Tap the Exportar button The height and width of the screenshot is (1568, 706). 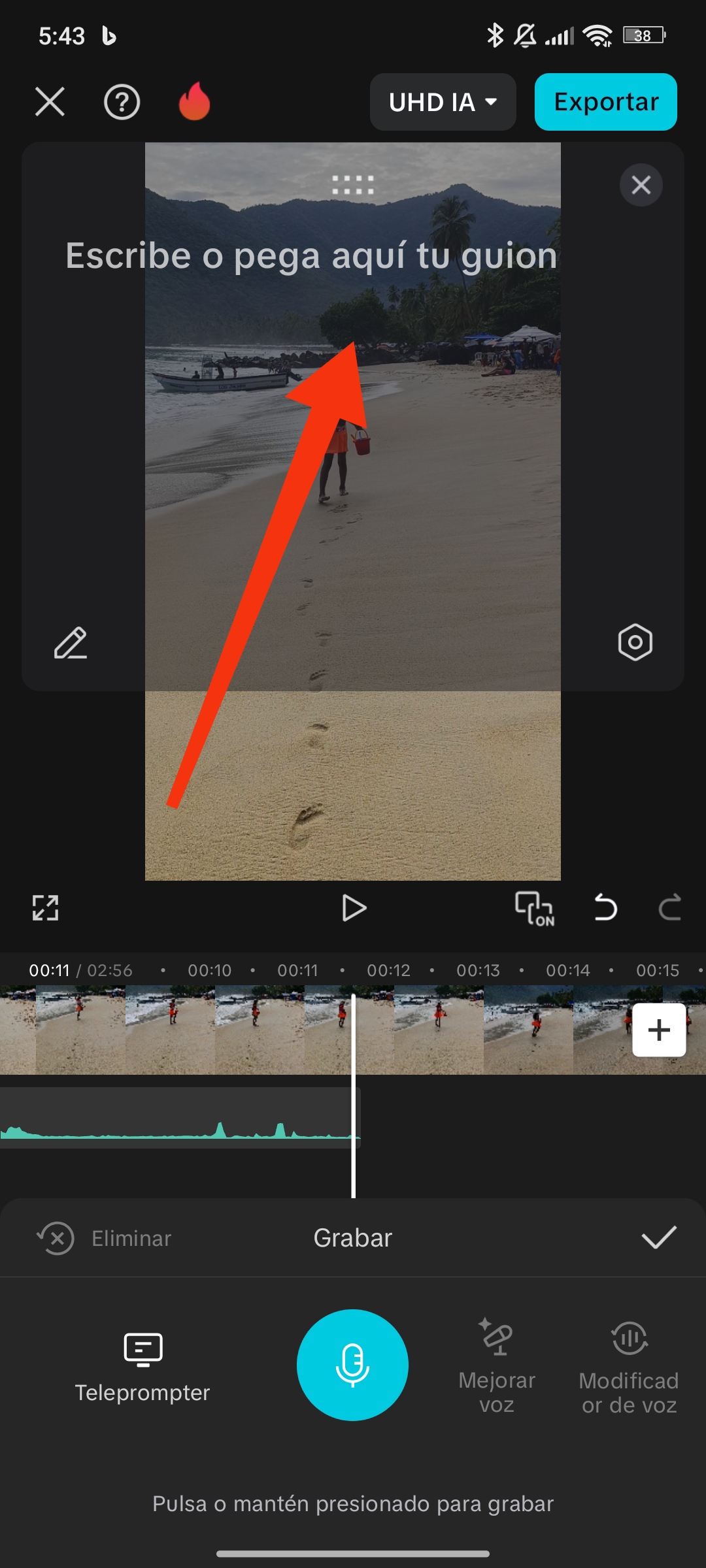coord(605,102)
